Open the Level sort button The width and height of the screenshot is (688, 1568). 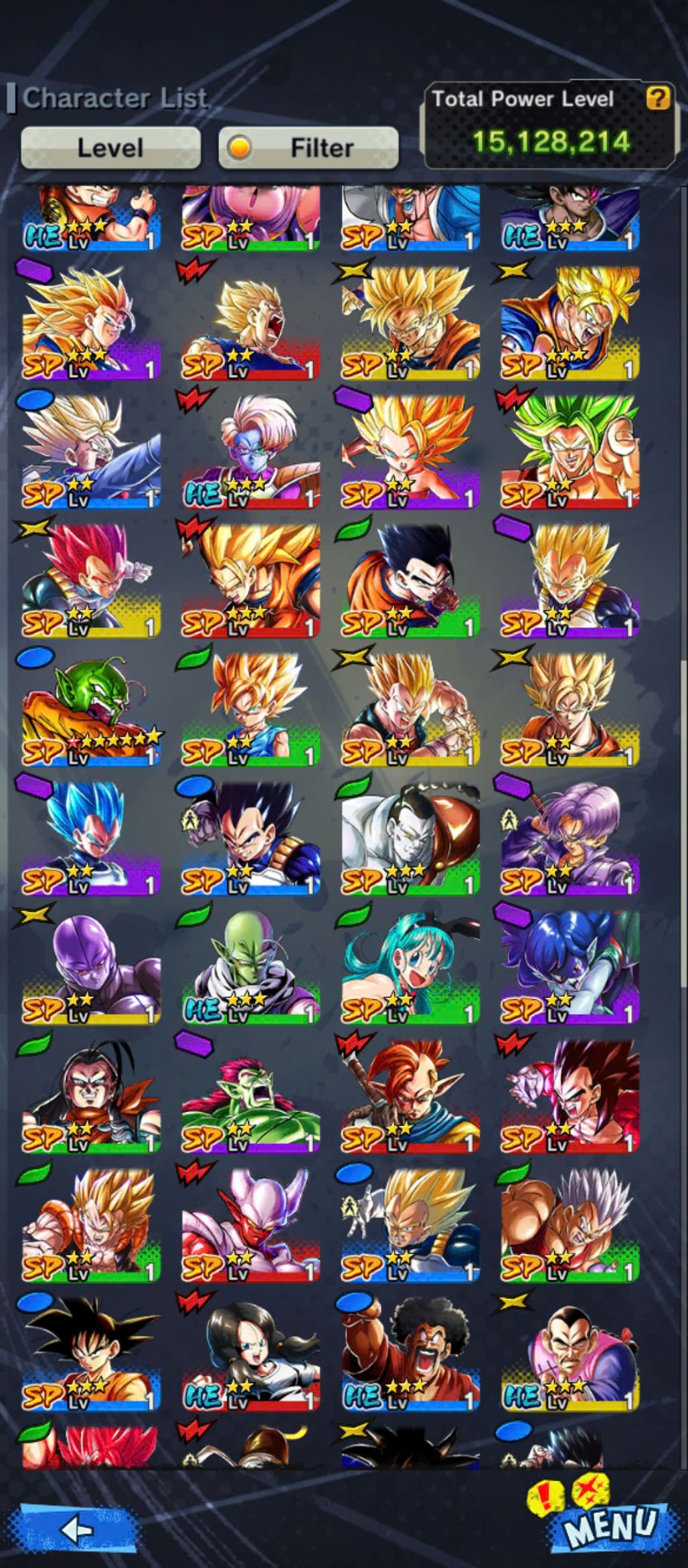point(110,147)
